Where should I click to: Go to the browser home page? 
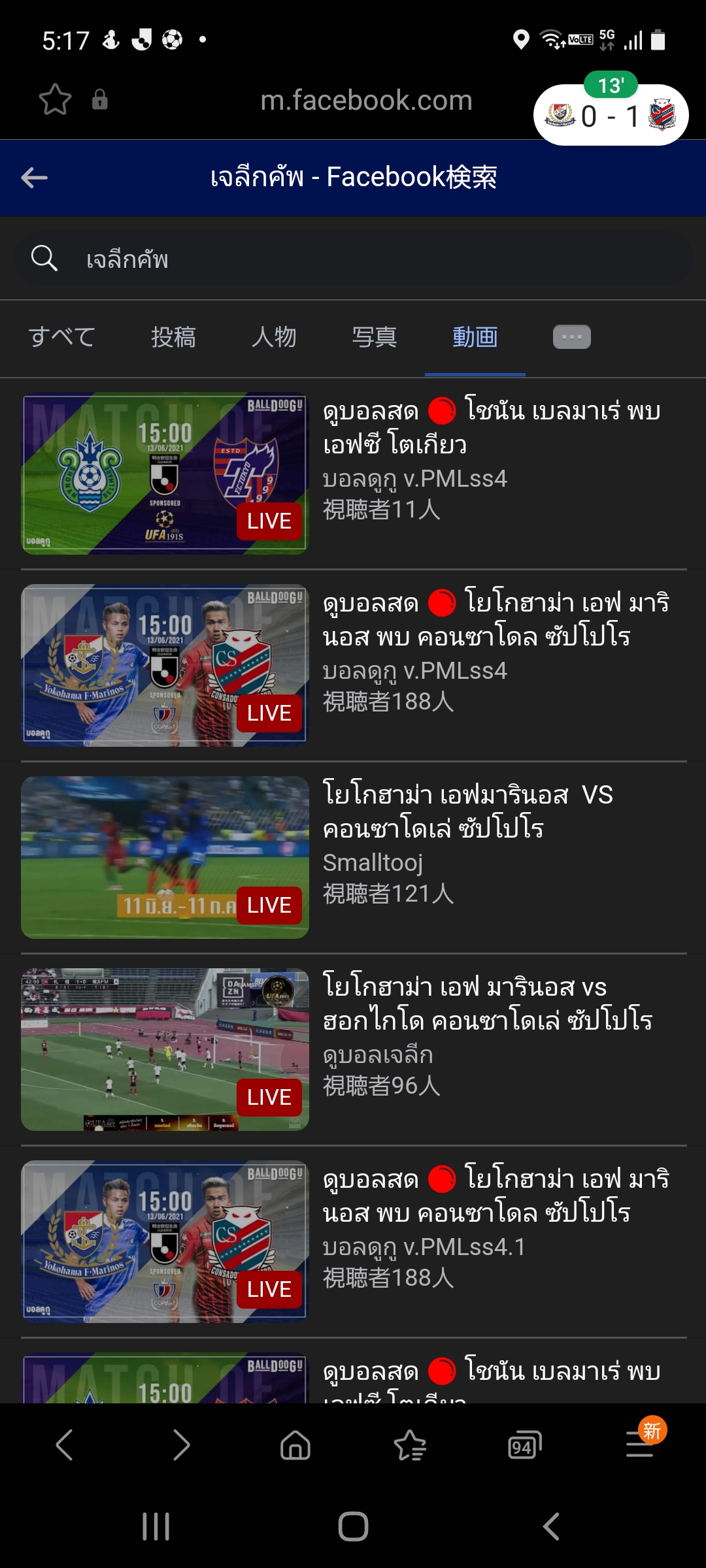tap(295, 1445)
